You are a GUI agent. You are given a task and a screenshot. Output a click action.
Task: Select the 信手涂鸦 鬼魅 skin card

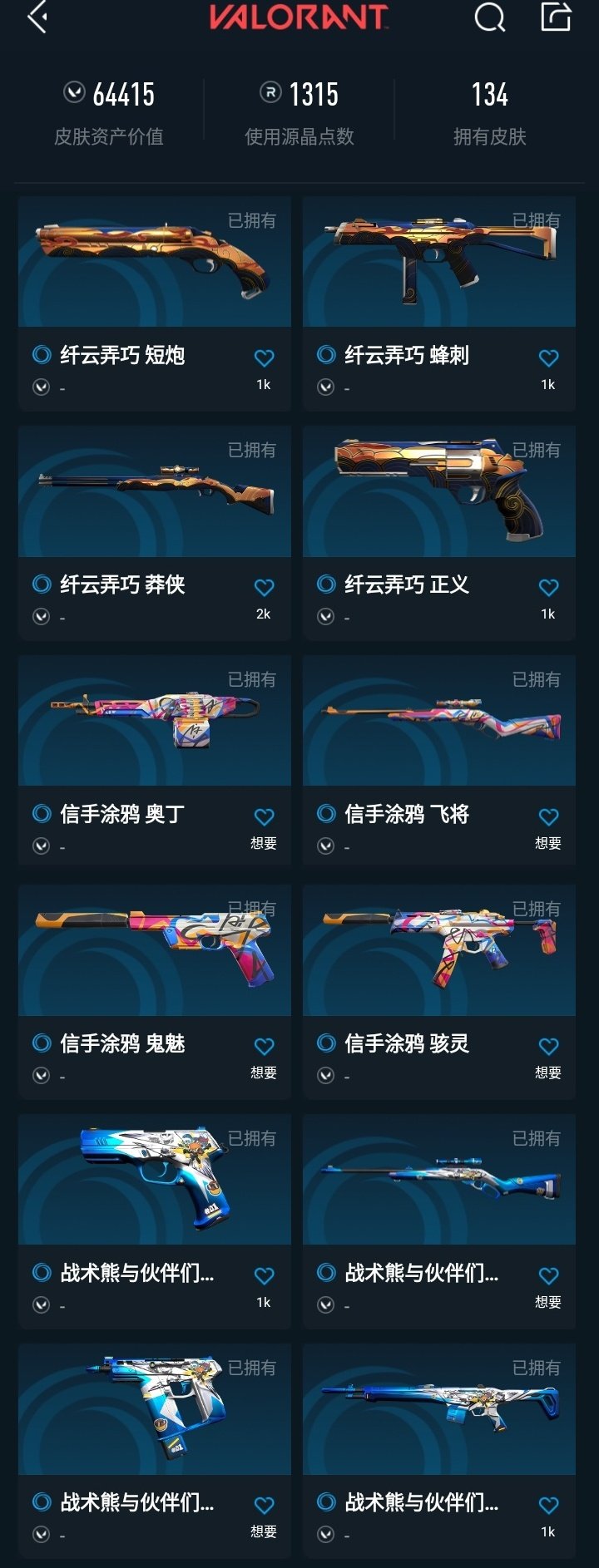(155, 951)
